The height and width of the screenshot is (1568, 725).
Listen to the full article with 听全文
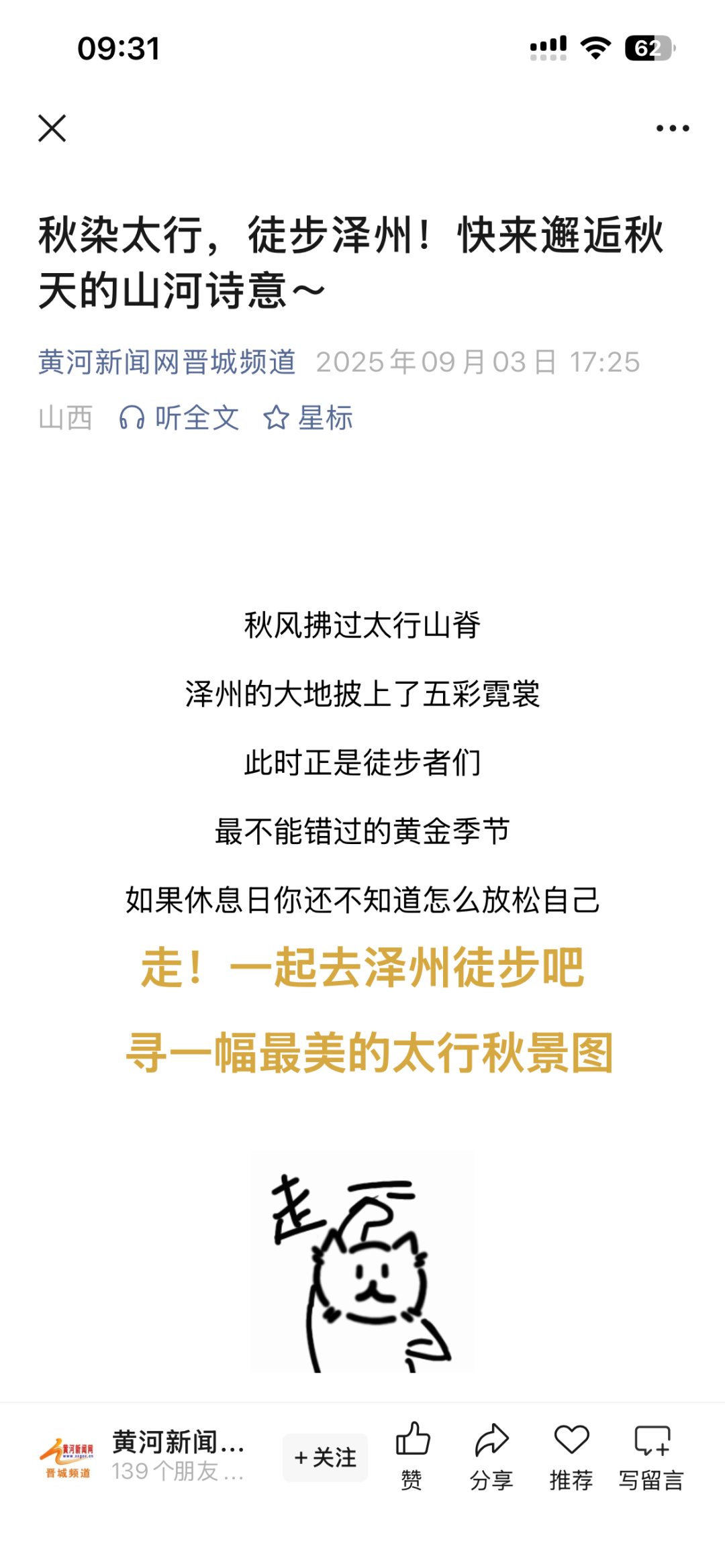point(179,418)
